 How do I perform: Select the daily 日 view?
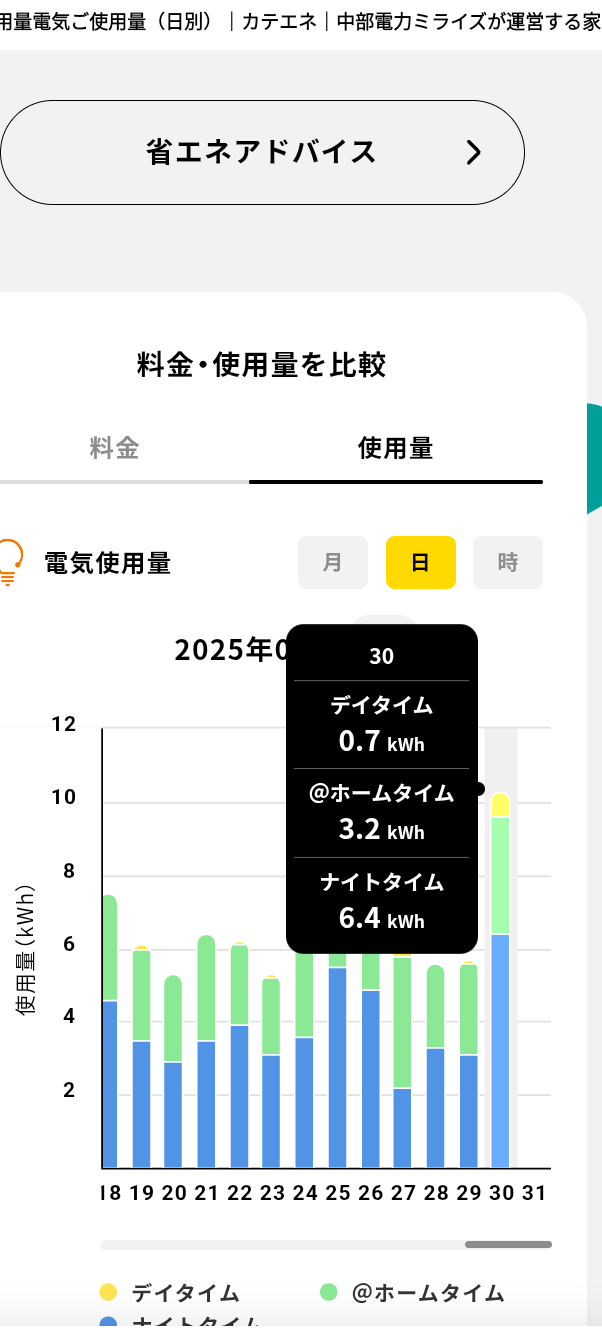tap(420, 563)
